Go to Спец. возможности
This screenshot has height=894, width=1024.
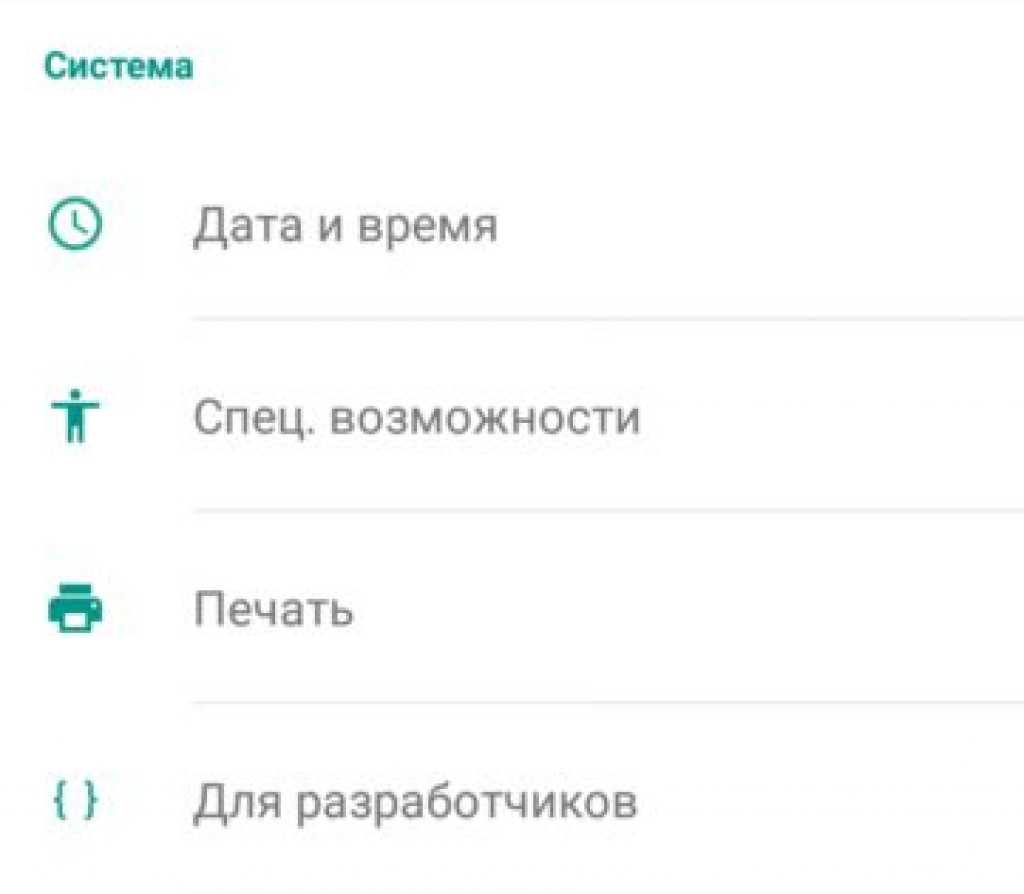click(416, 418)
